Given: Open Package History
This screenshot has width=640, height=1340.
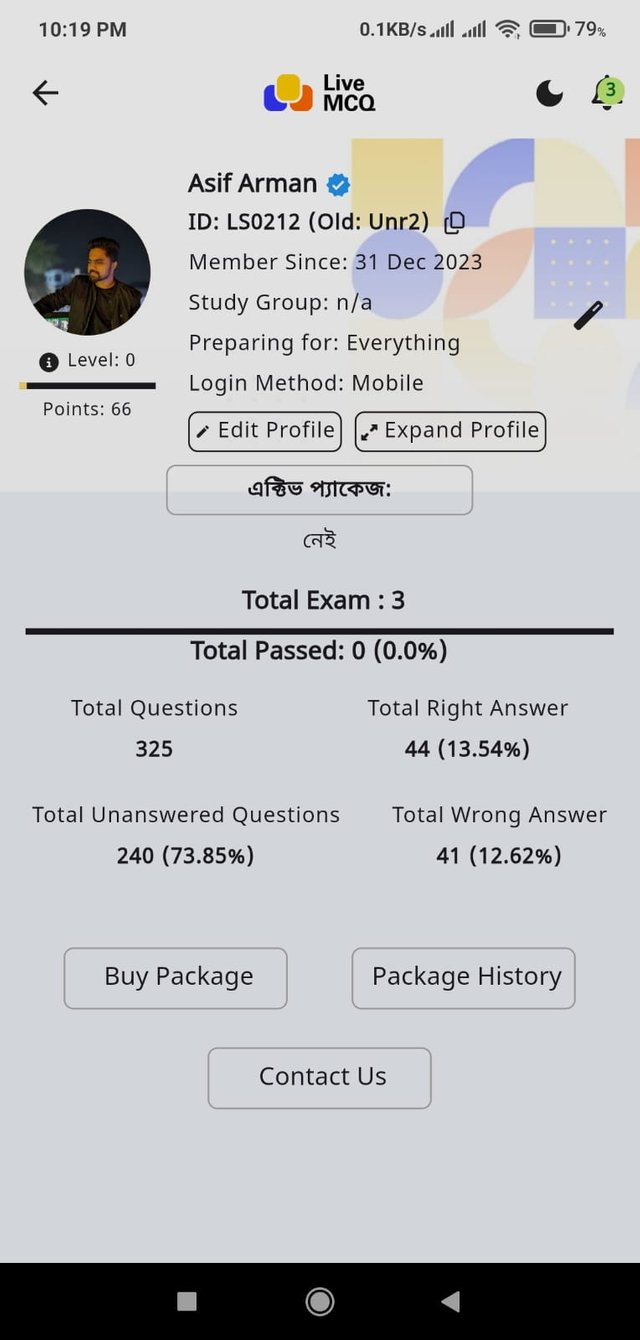Looking at the screenshot, I should click(x=464, y=978).
